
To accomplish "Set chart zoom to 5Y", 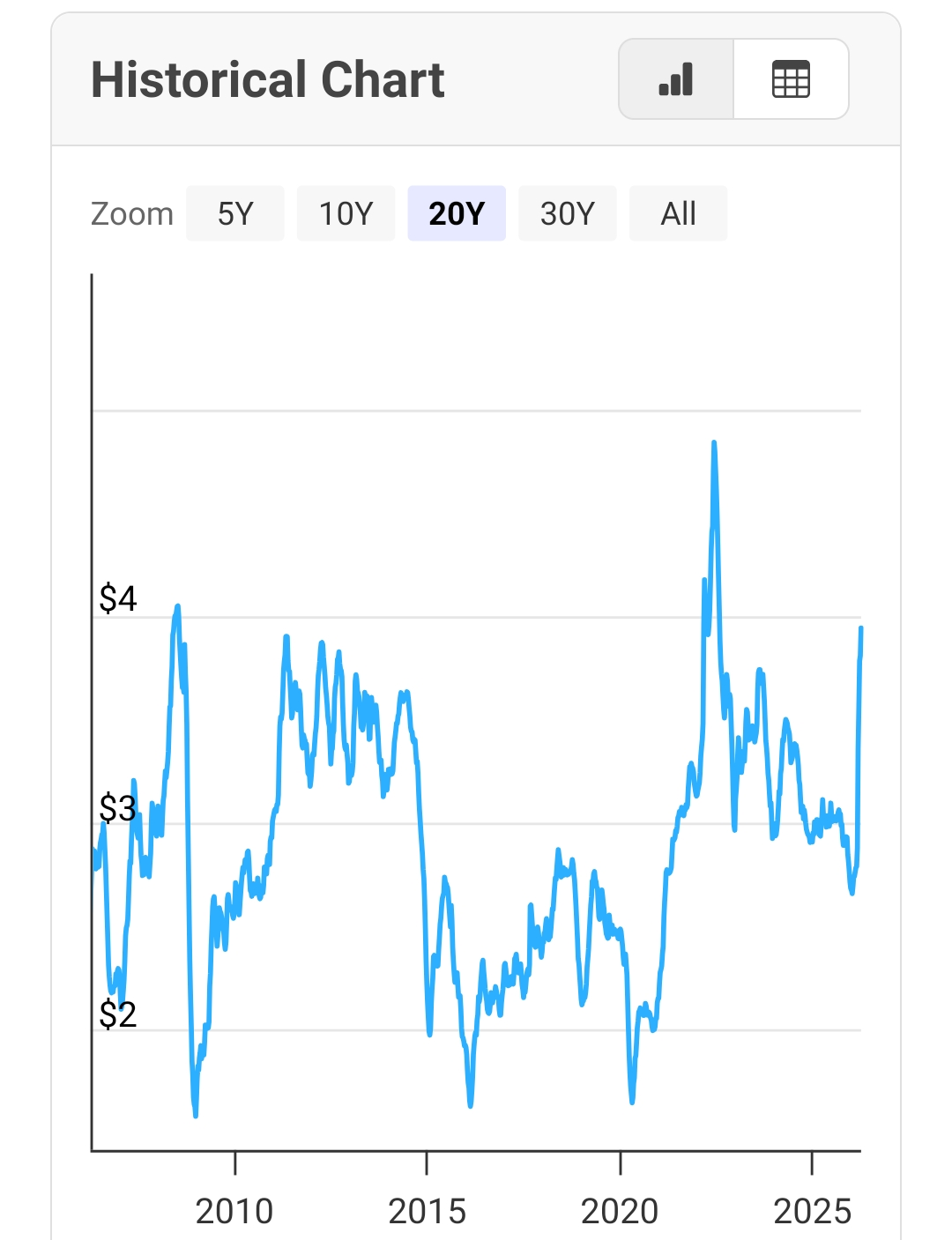I will (235, 213).
